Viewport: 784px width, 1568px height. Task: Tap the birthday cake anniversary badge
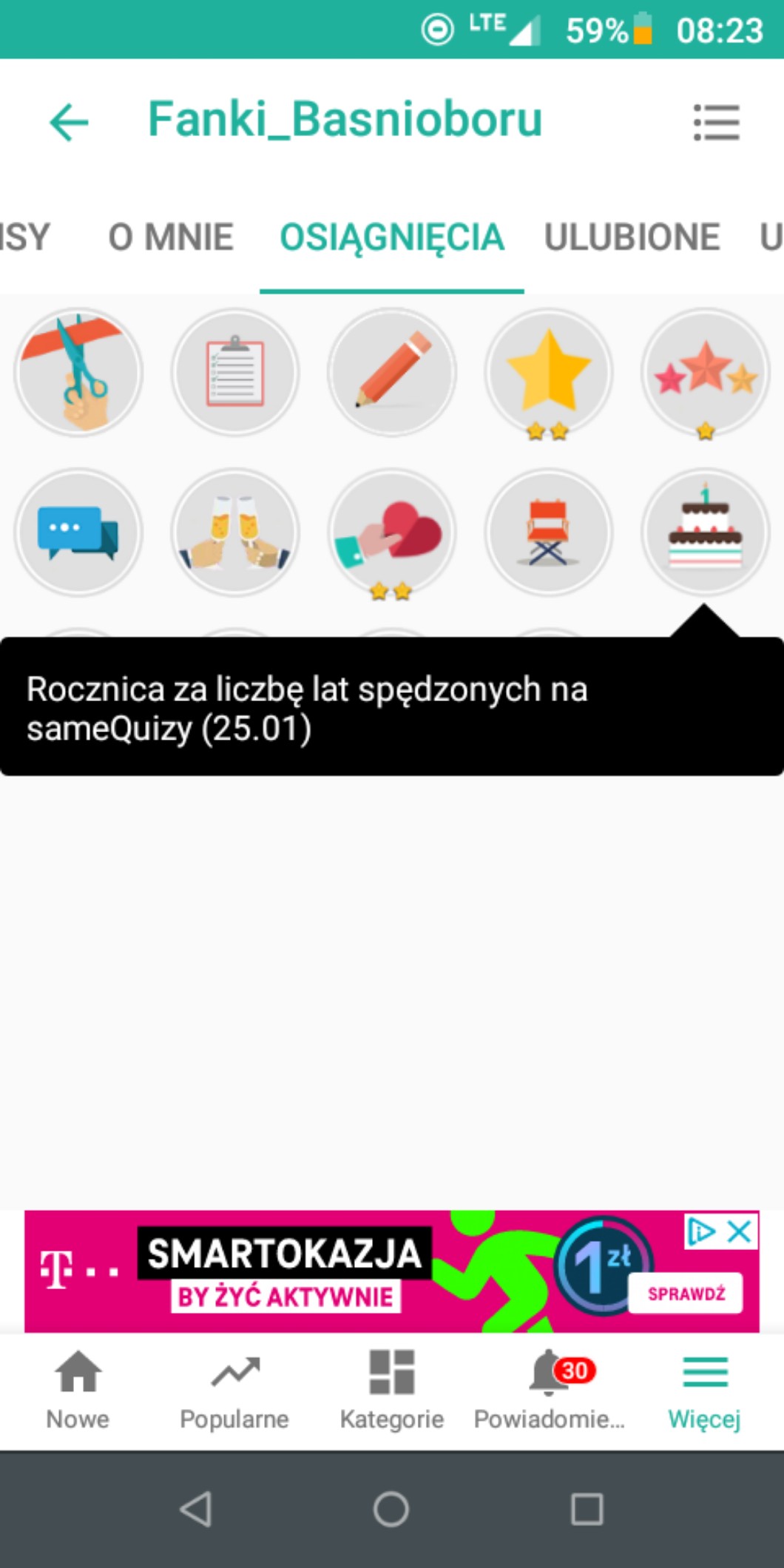706,532
